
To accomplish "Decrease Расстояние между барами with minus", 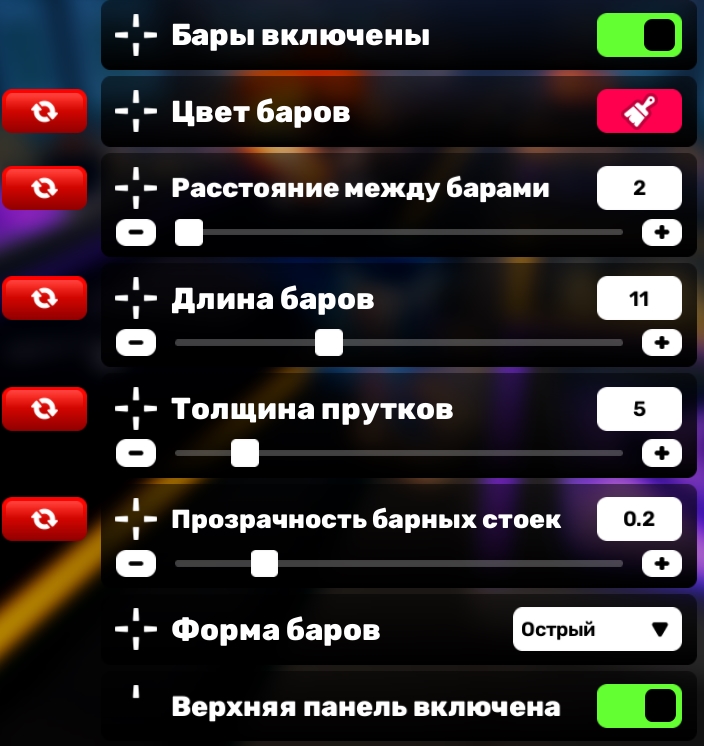I will coord(136,234).
